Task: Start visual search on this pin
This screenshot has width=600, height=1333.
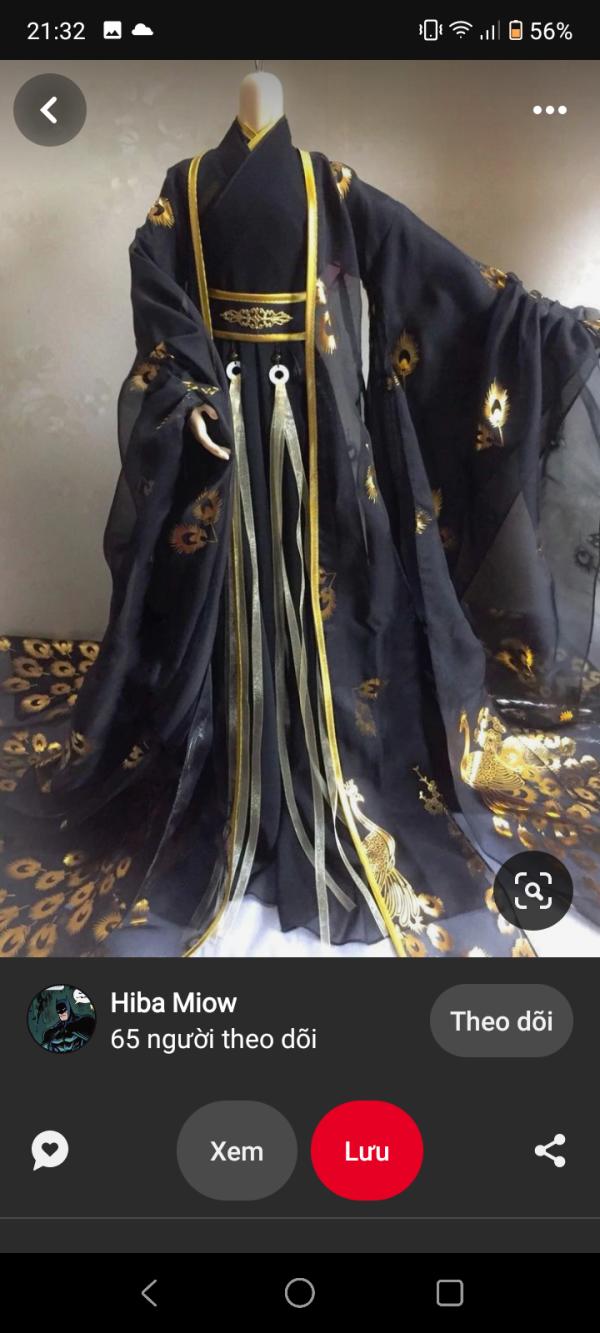Action: pyautogui.click(x=533, y=890)
